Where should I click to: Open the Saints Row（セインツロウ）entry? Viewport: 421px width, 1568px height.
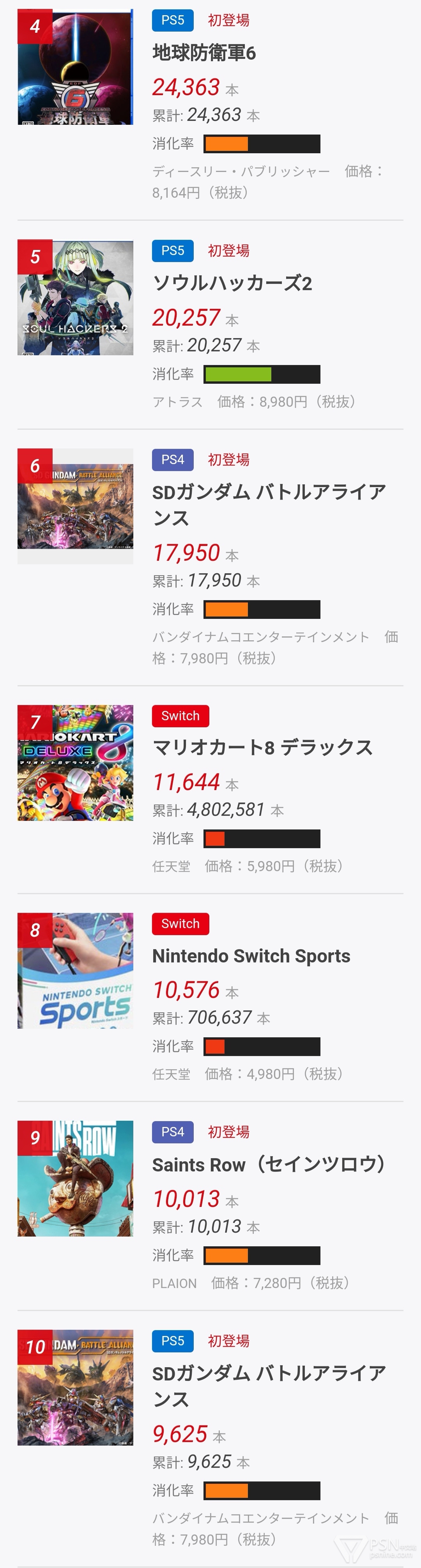pyautogui.click(x=268, y=1164)
